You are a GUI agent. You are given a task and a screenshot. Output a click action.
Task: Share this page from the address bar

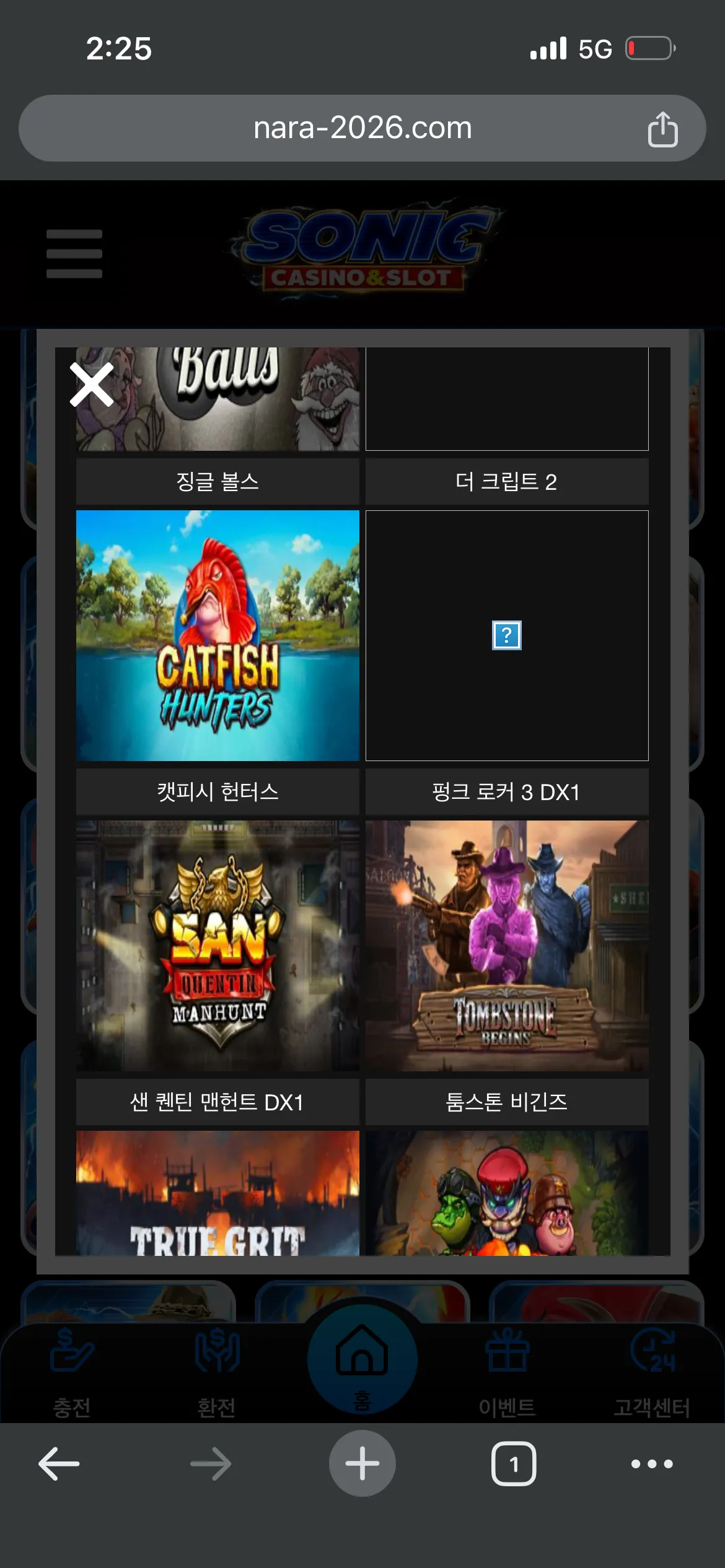pos(662,129)
